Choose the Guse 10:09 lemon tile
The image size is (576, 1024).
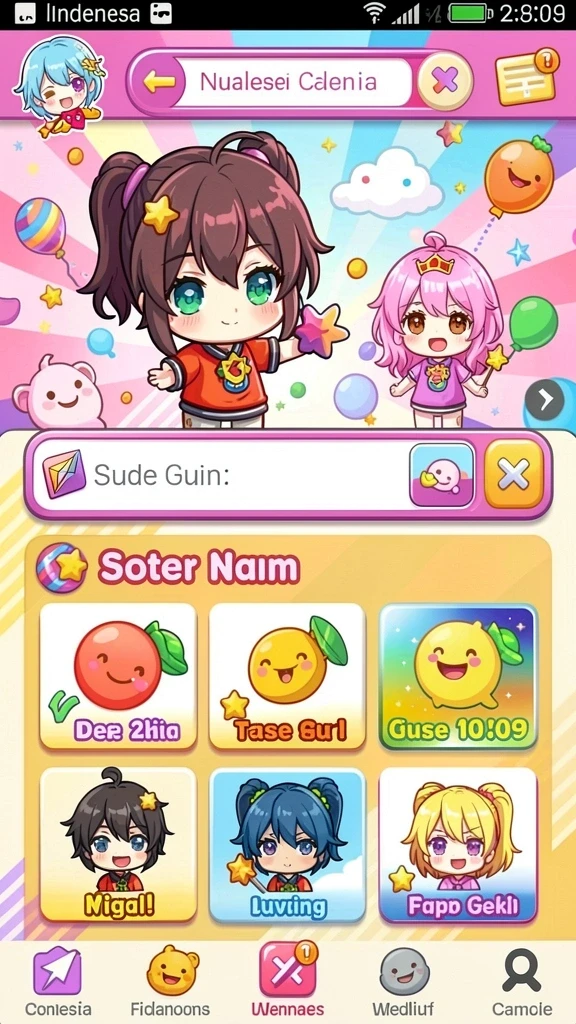(458, 676)
